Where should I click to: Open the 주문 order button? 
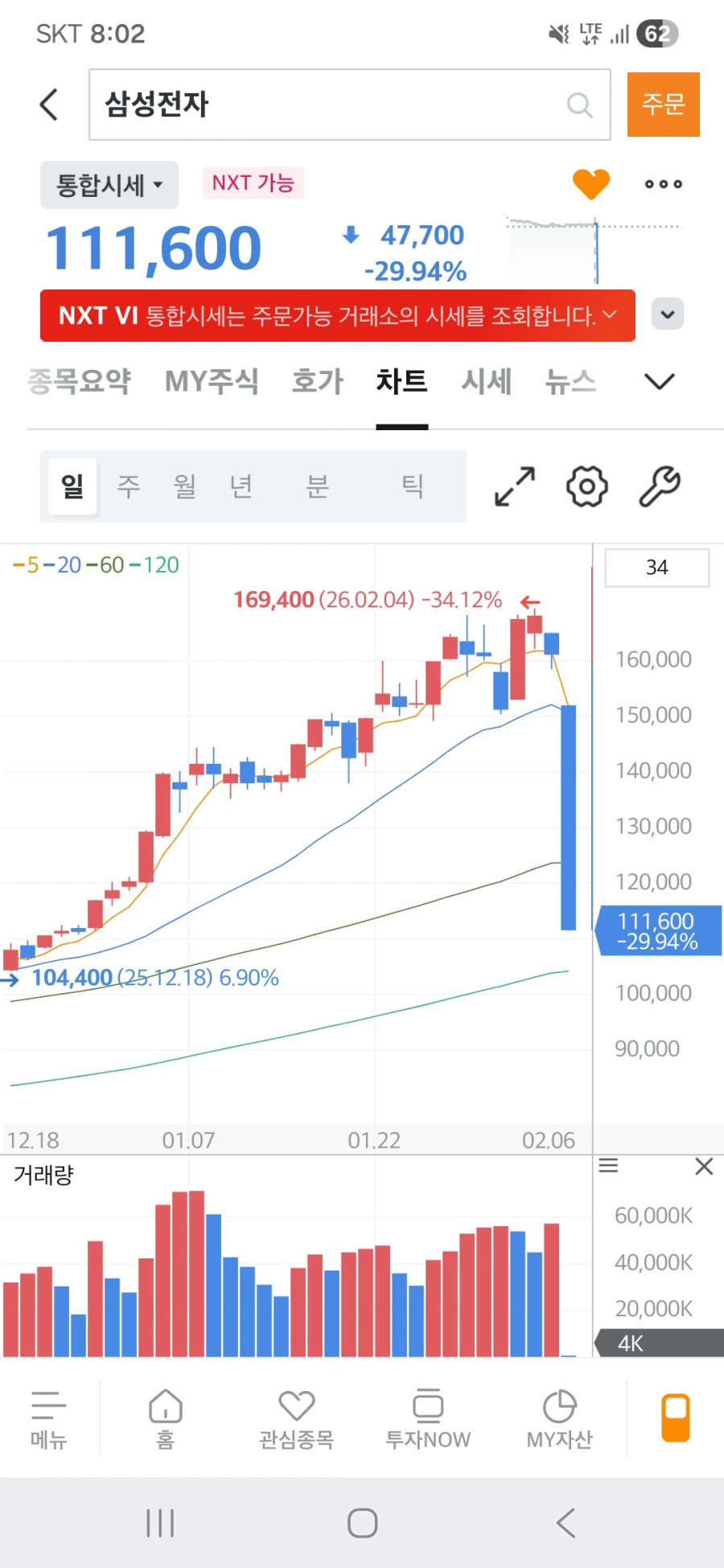point(663,105)
